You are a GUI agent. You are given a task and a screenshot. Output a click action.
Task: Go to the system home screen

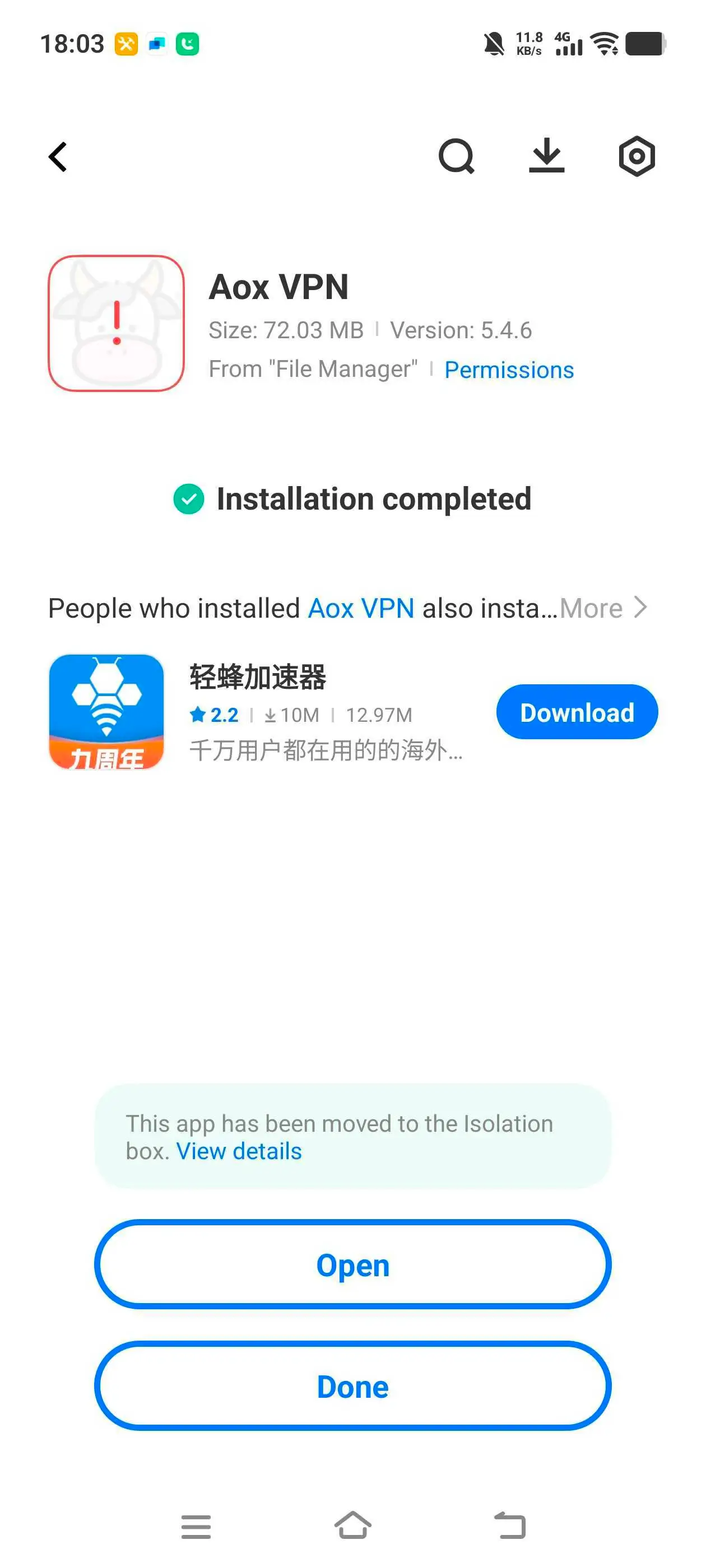tap(352, 1526)
